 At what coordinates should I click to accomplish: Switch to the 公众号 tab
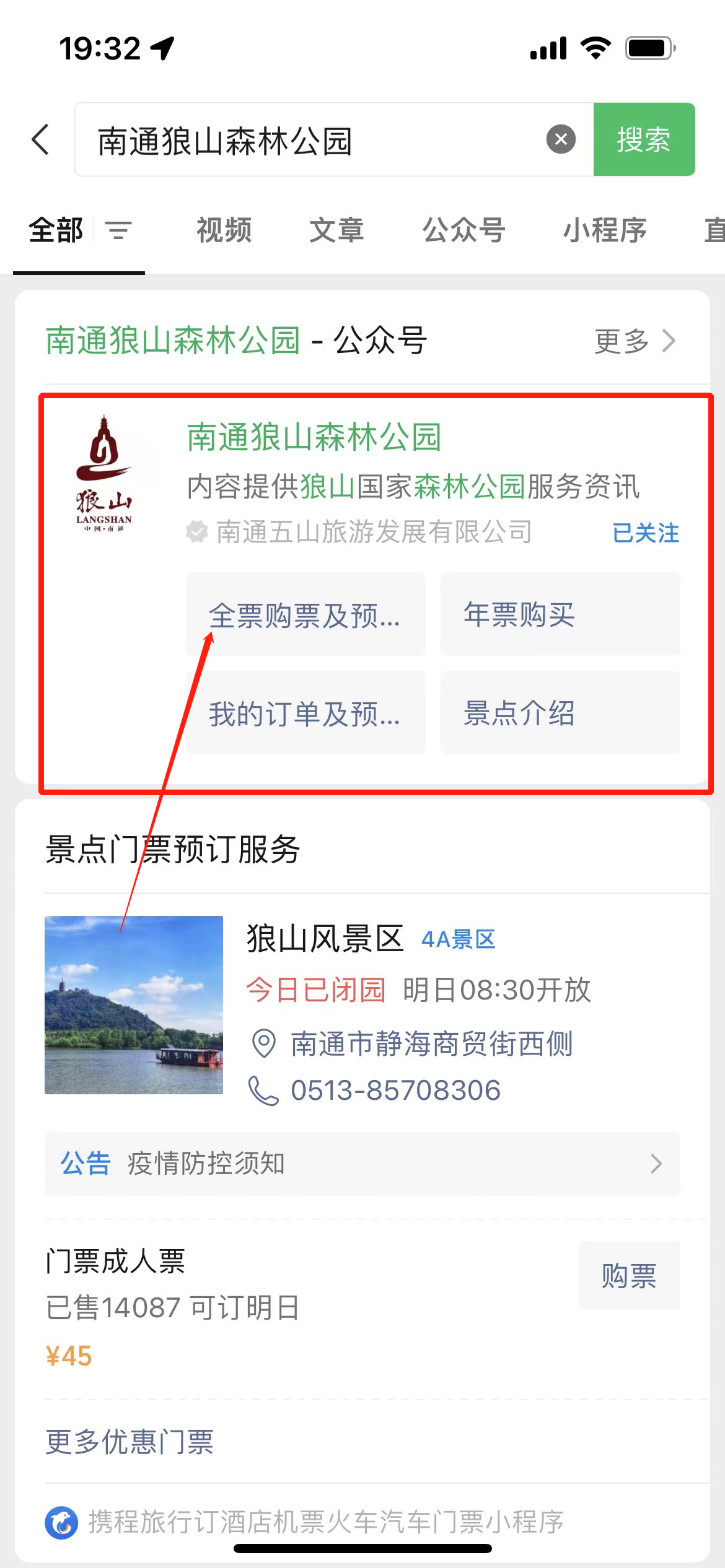coord(464,230)
